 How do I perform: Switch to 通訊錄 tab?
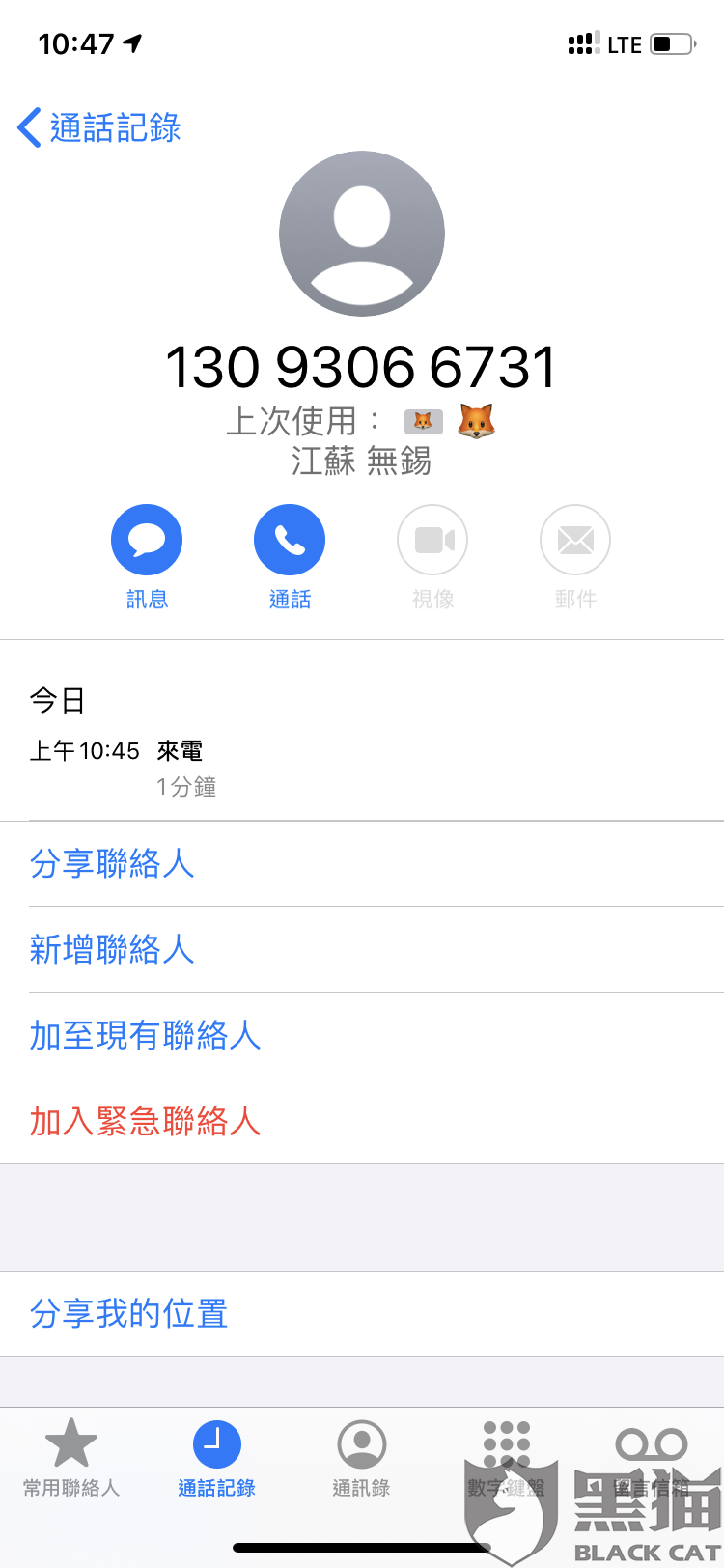pos(362,1458)
